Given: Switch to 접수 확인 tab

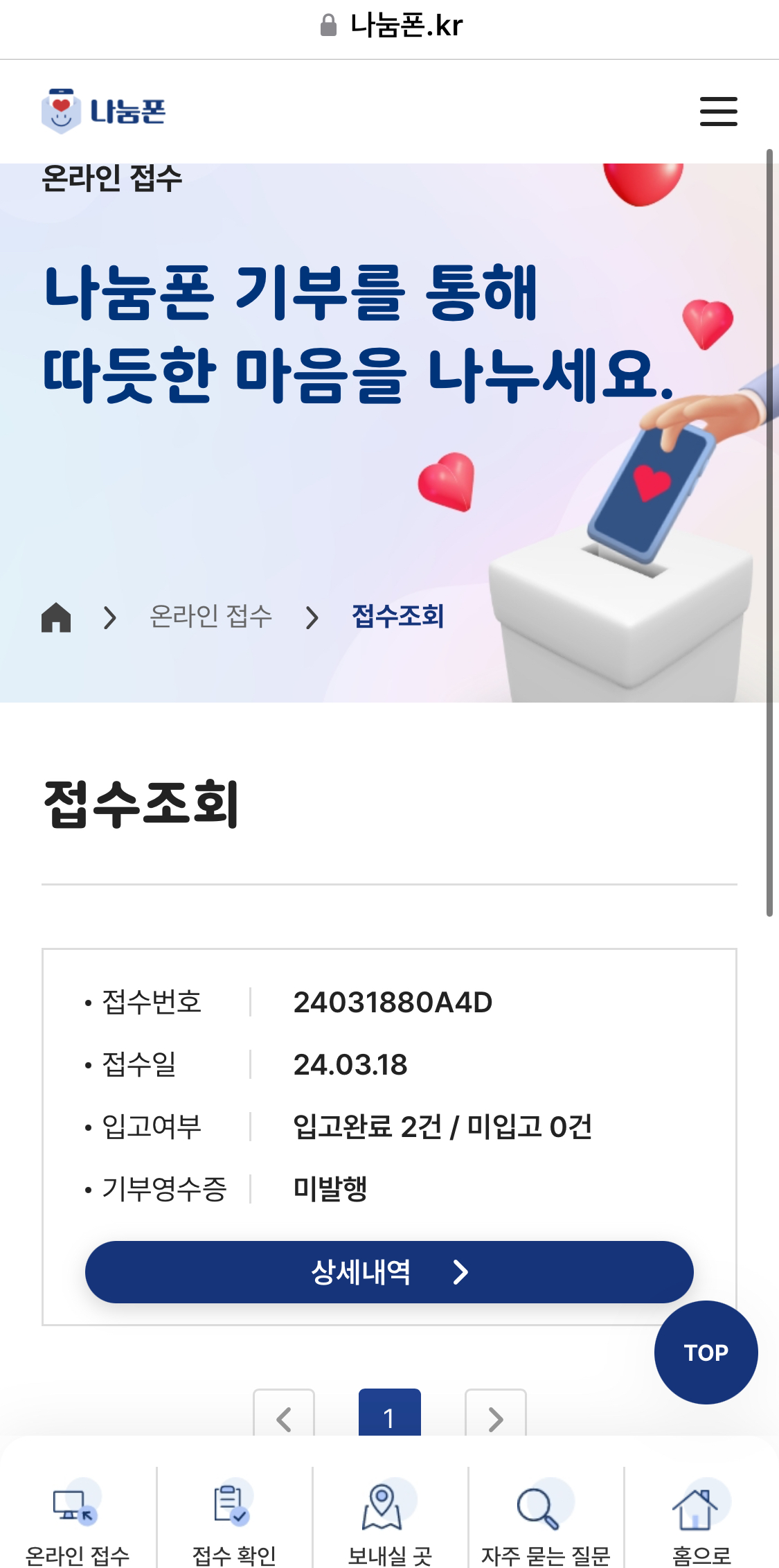Looking at the screenshot, I should click(234, 1521).
